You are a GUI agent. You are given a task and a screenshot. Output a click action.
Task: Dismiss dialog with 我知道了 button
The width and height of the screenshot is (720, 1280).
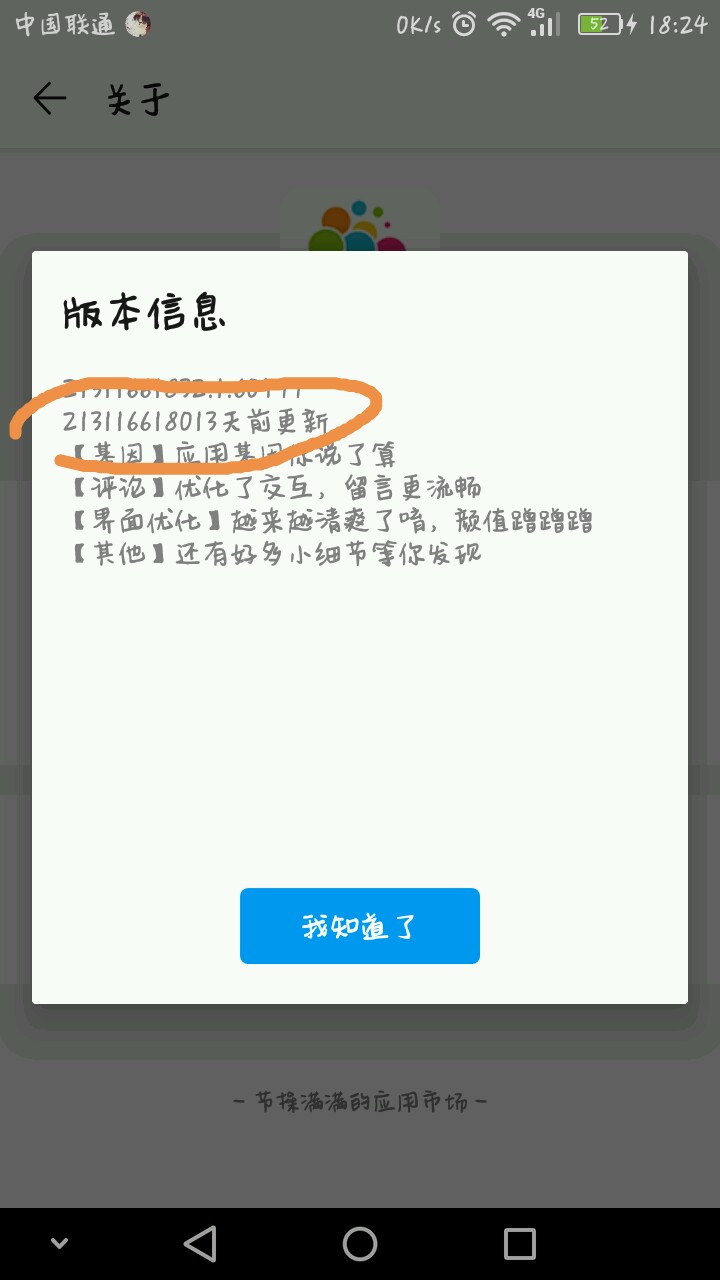tap(360, 926)
